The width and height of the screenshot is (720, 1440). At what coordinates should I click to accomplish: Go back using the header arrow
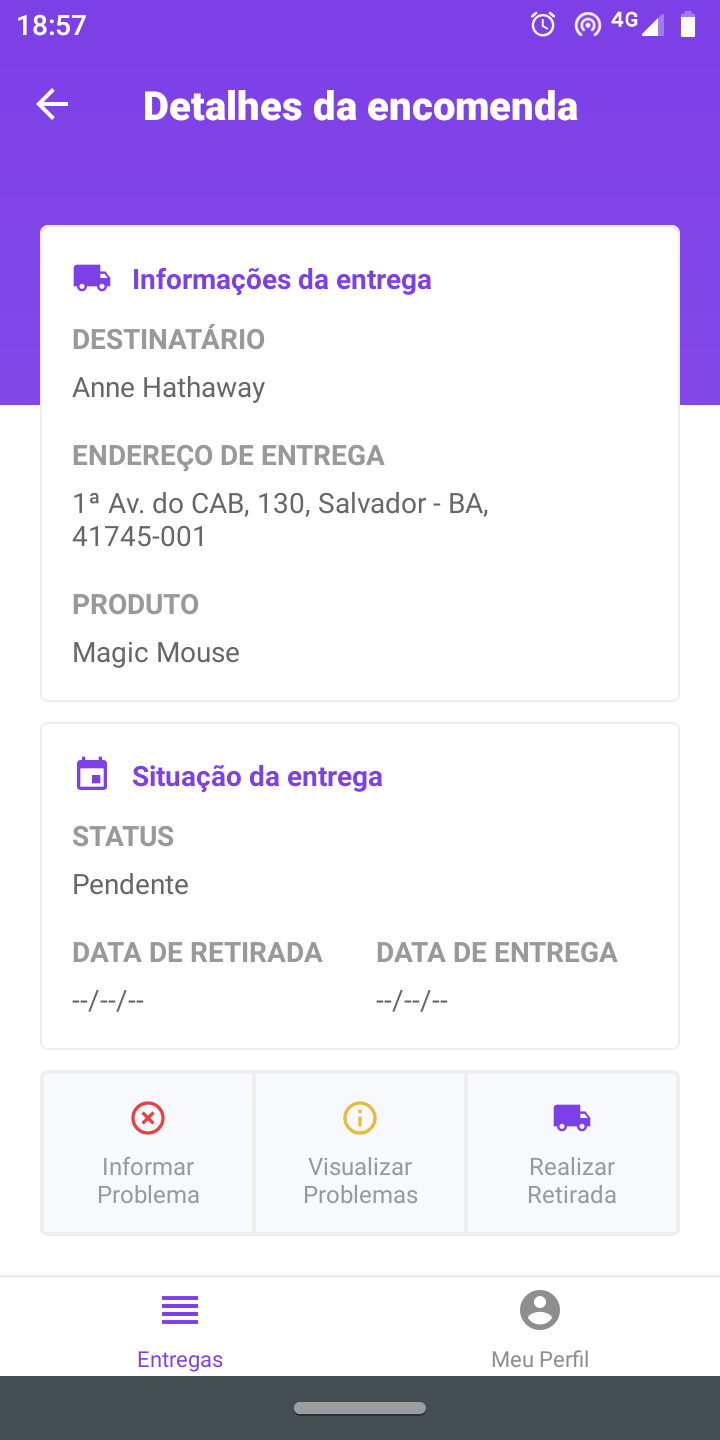coord(52,105)
